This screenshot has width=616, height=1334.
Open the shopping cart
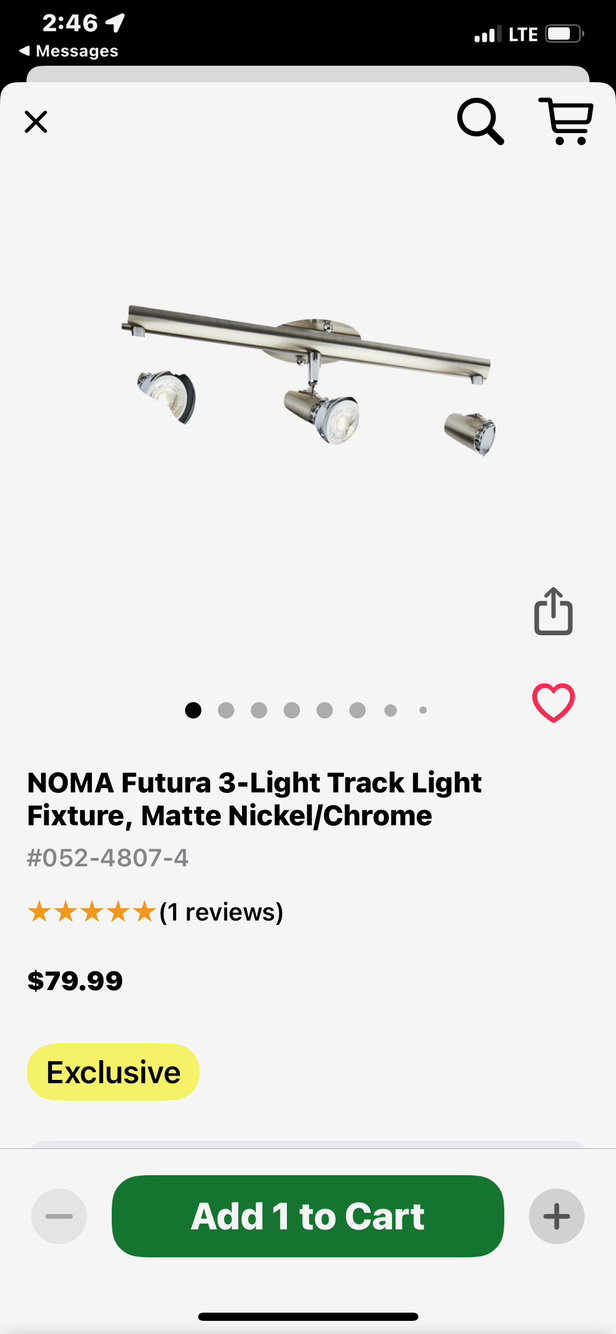[x=565, y=122]
